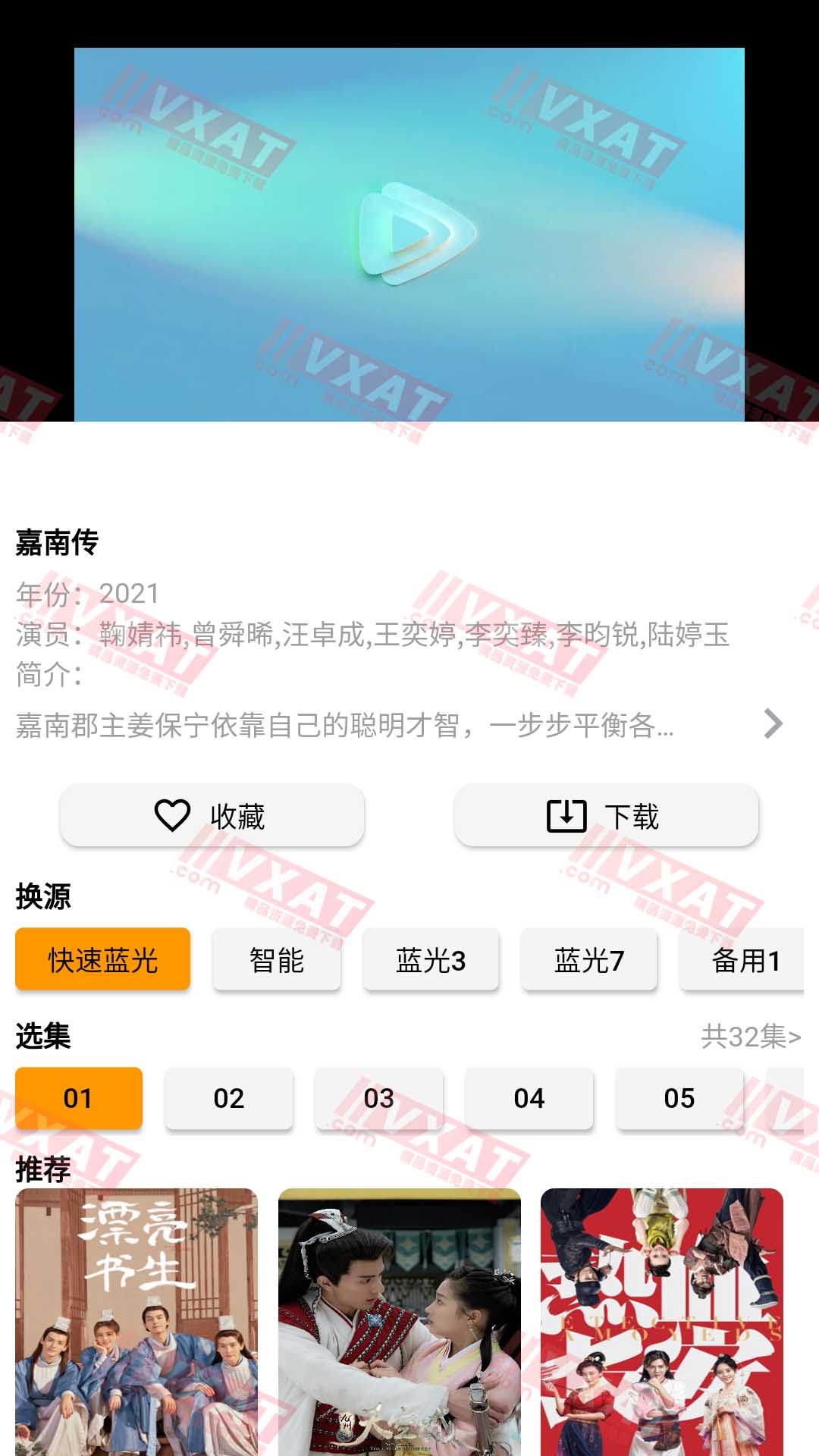Play episode 05
Viewport: 819px width, 1456px height.
tap(679, 1098)
